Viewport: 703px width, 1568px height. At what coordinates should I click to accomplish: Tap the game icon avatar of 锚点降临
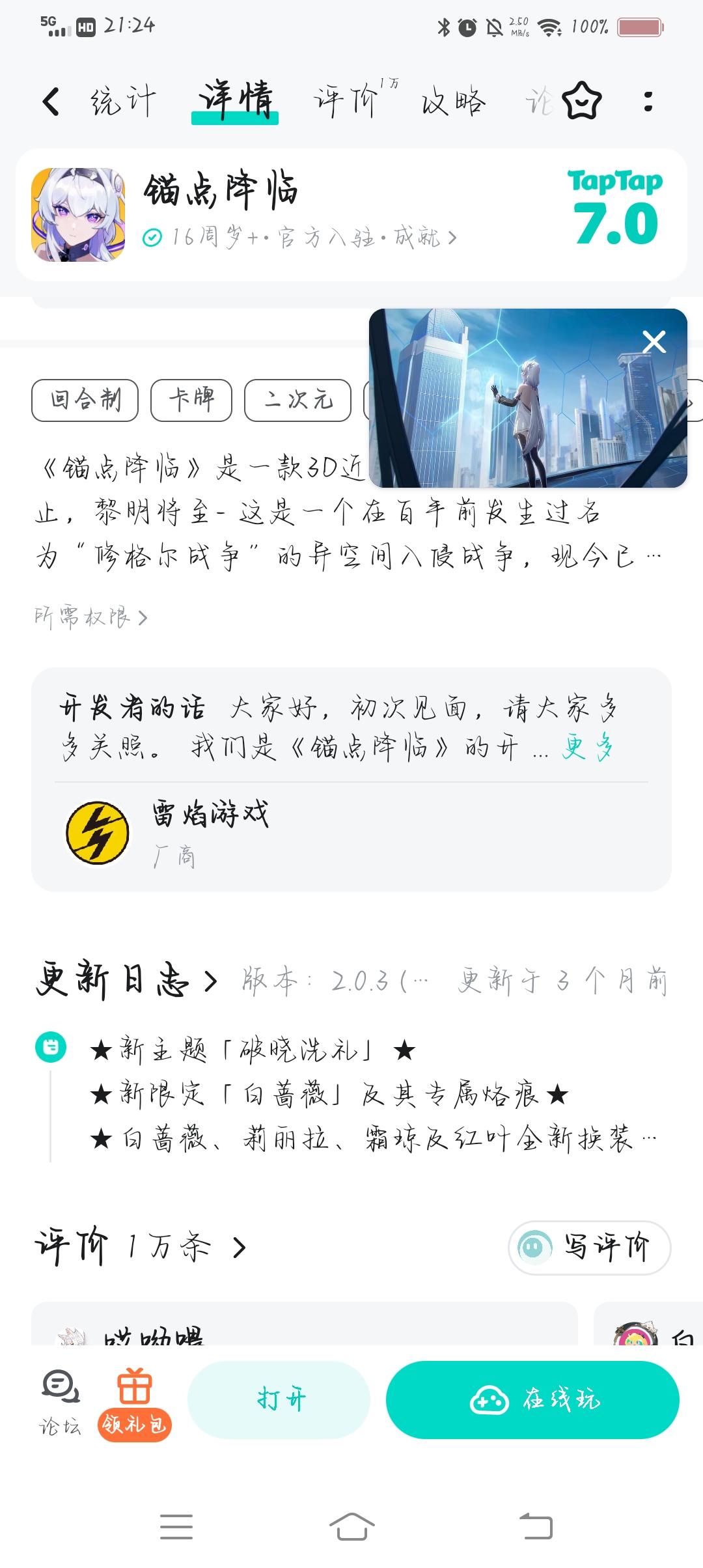click(81, 215)
